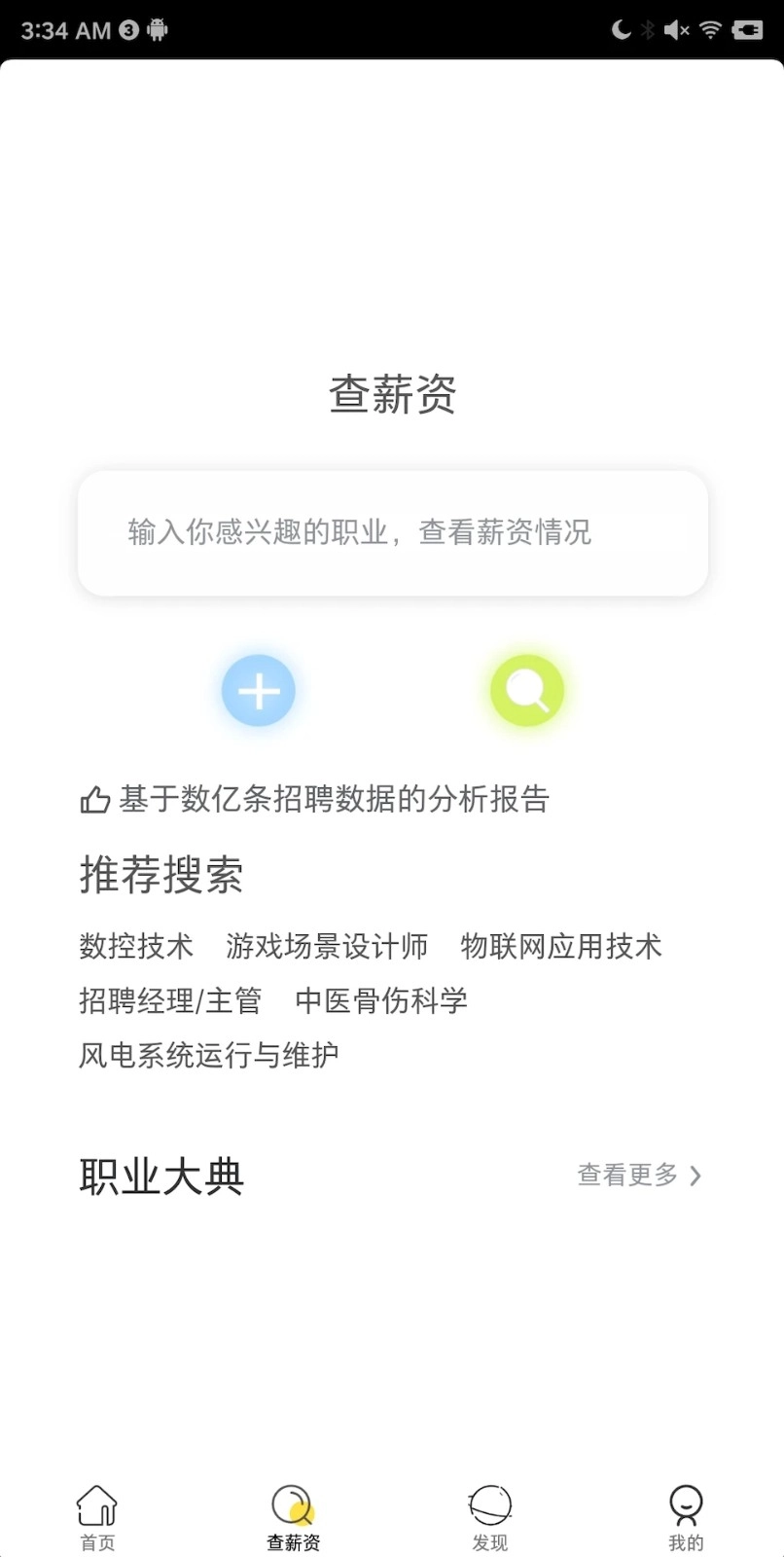Tap 风电系统运行与维护 keyword

pyautogui.click(x=210, y=1054)
